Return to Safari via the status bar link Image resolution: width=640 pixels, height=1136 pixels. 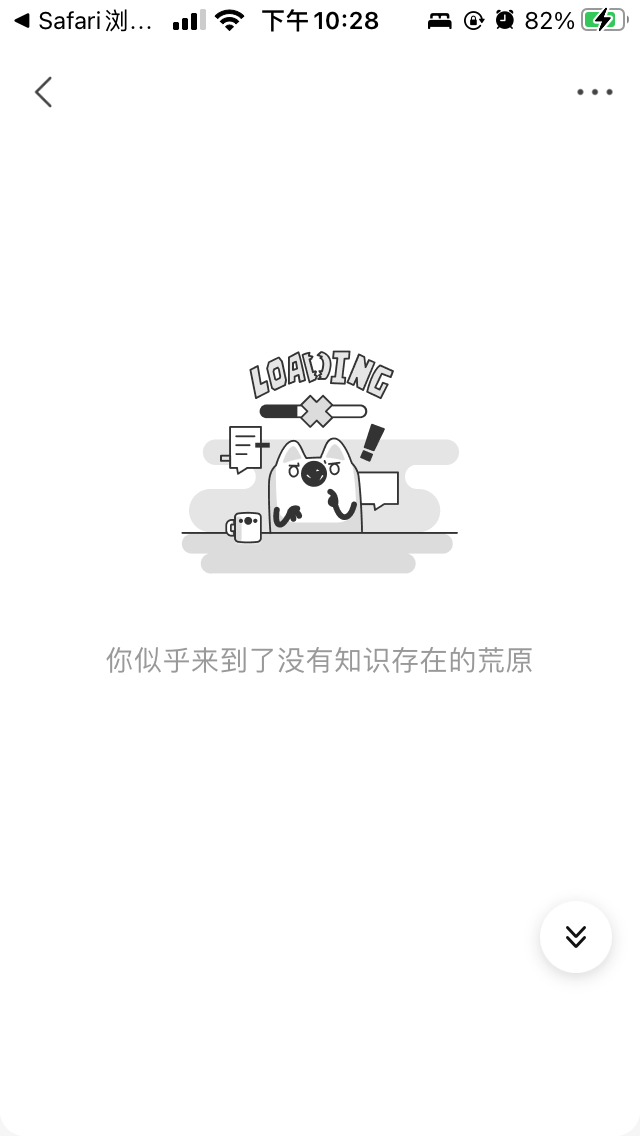pos(83,21)
